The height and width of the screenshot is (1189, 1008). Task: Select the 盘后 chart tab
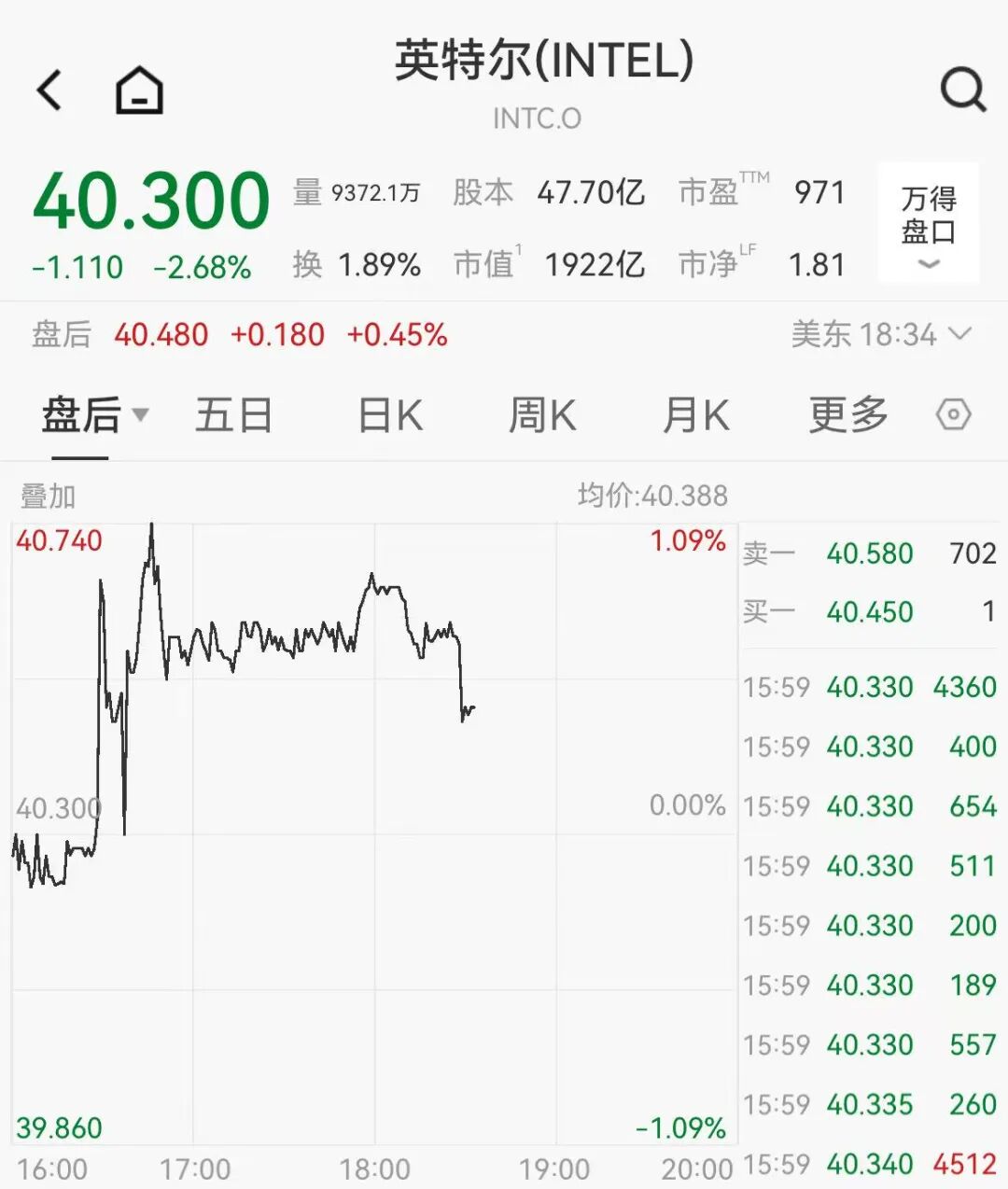click(x=93, y=415)
